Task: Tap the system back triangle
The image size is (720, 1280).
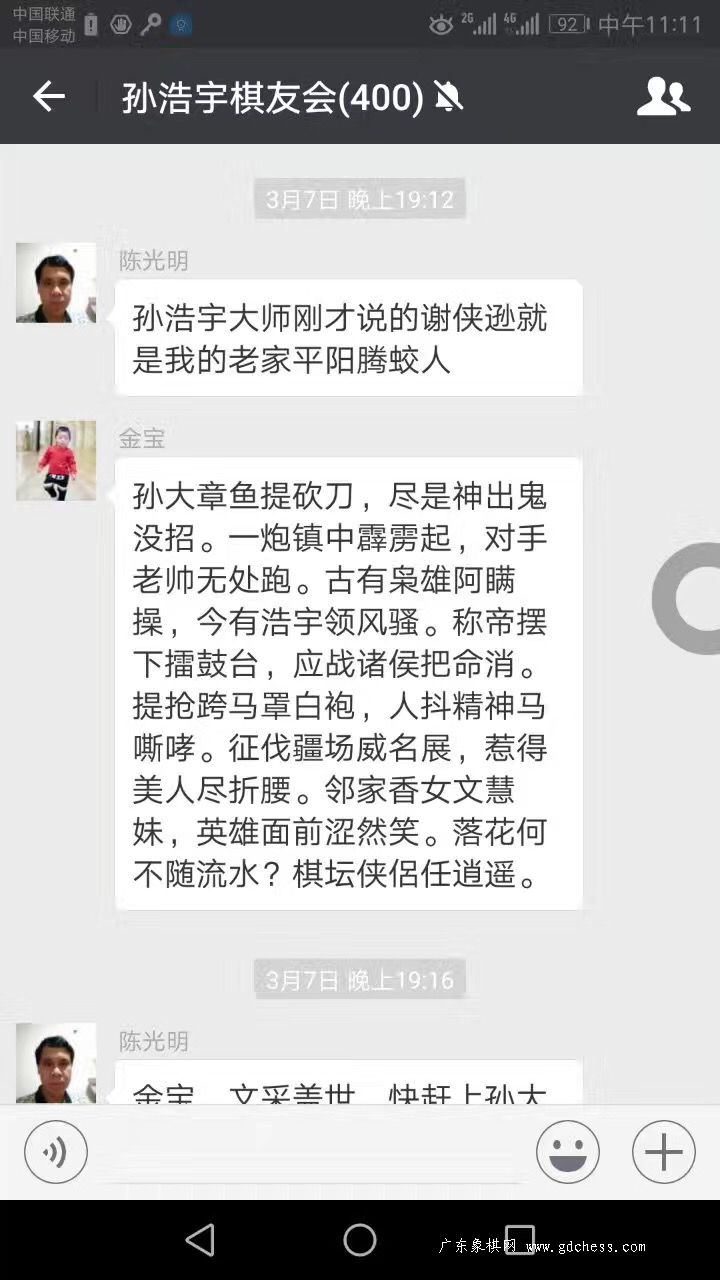Action: tap(200, 1240)
